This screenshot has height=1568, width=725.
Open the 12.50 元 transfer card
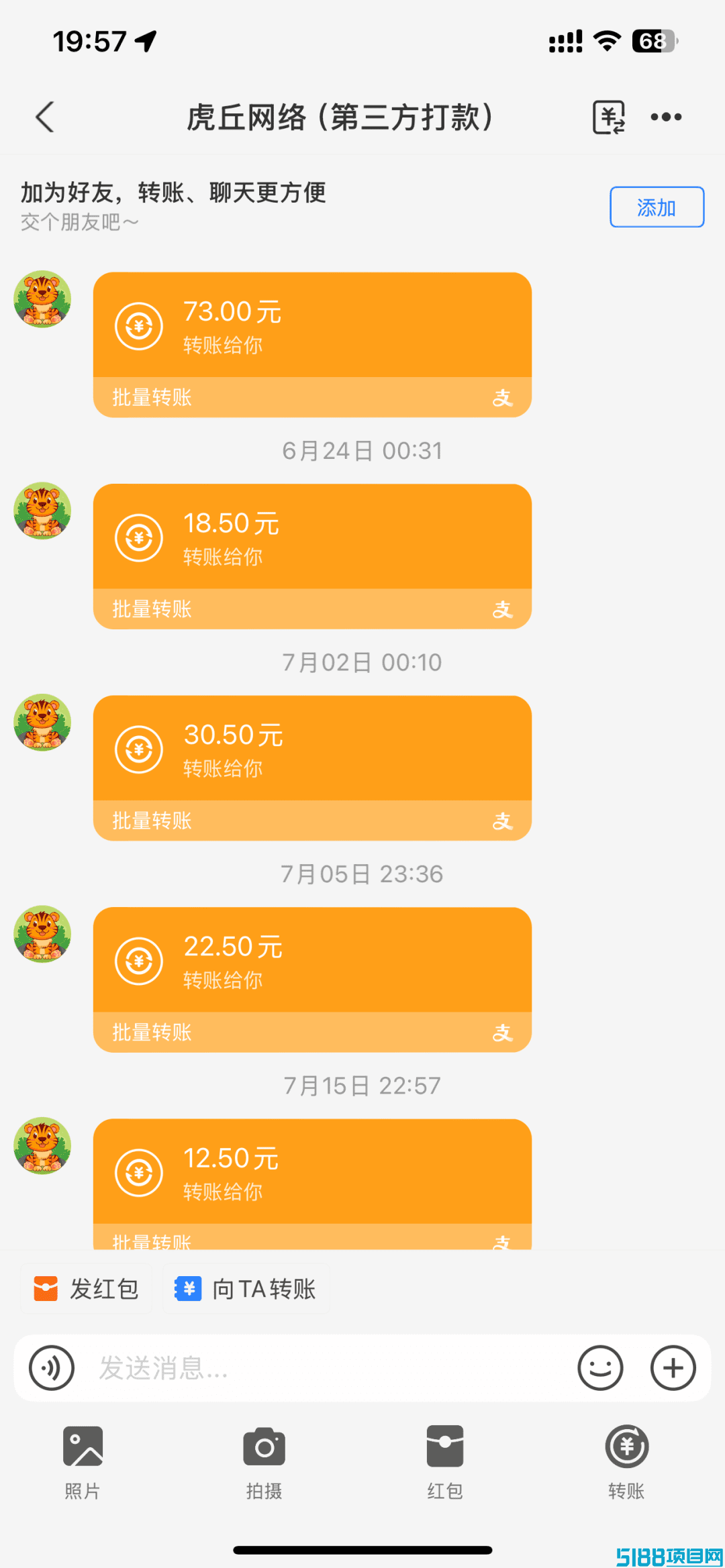(312, 1184)
